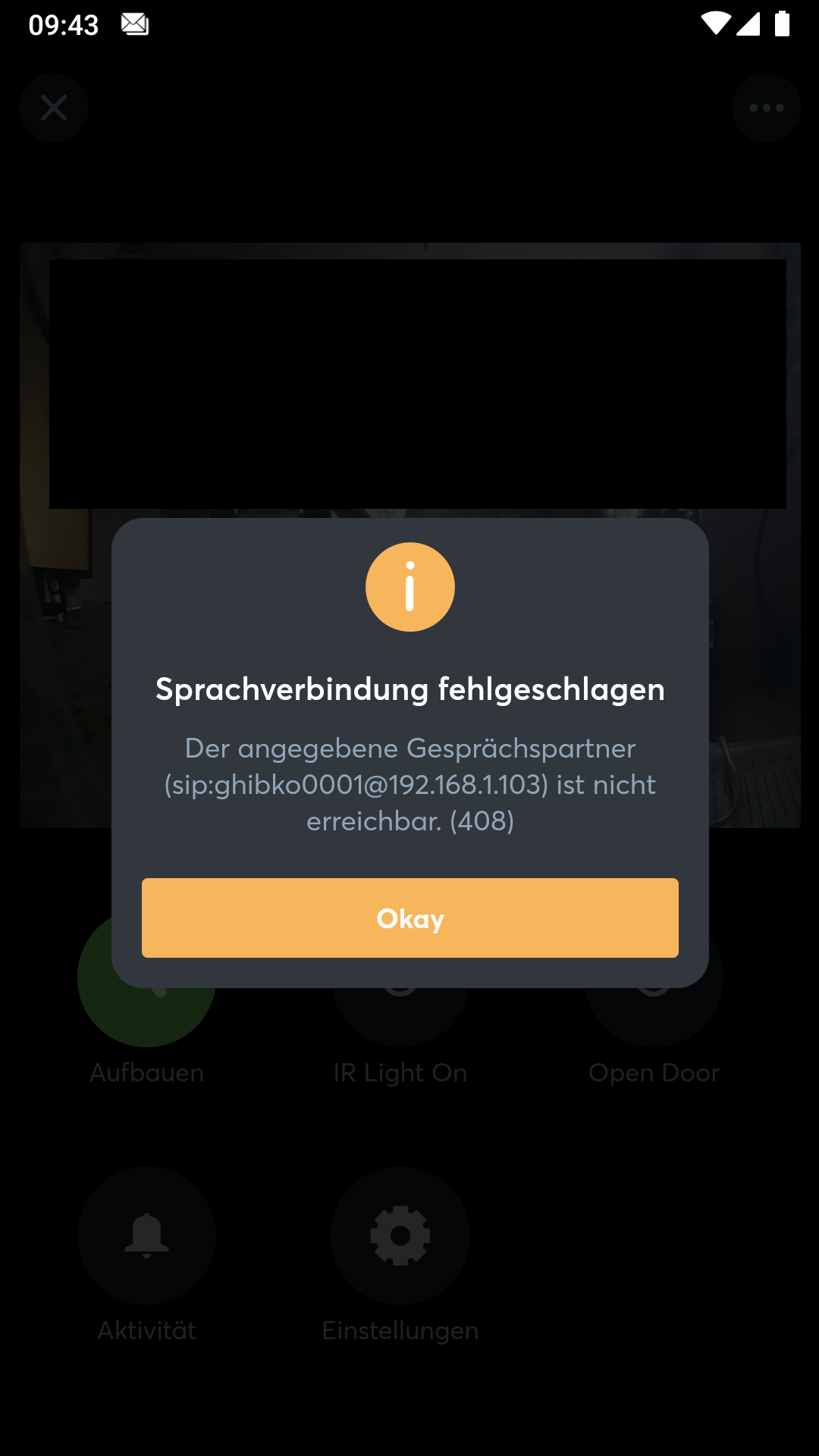Open Einstellungen gear settings
The image size is (819, 1456).
(400, 1235)
